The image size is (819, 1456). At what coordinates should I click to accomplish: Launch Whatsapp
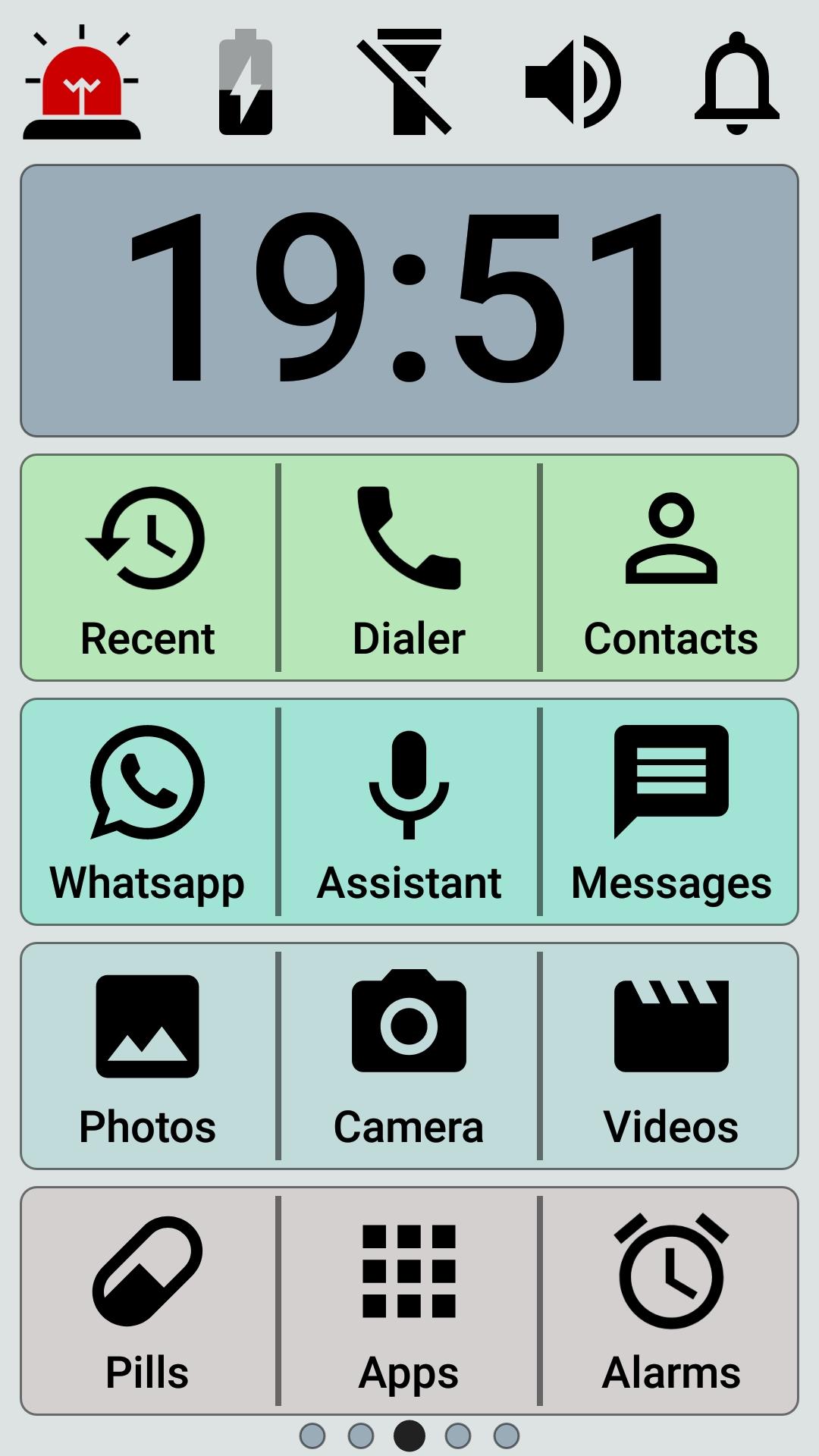pos(148,811)
